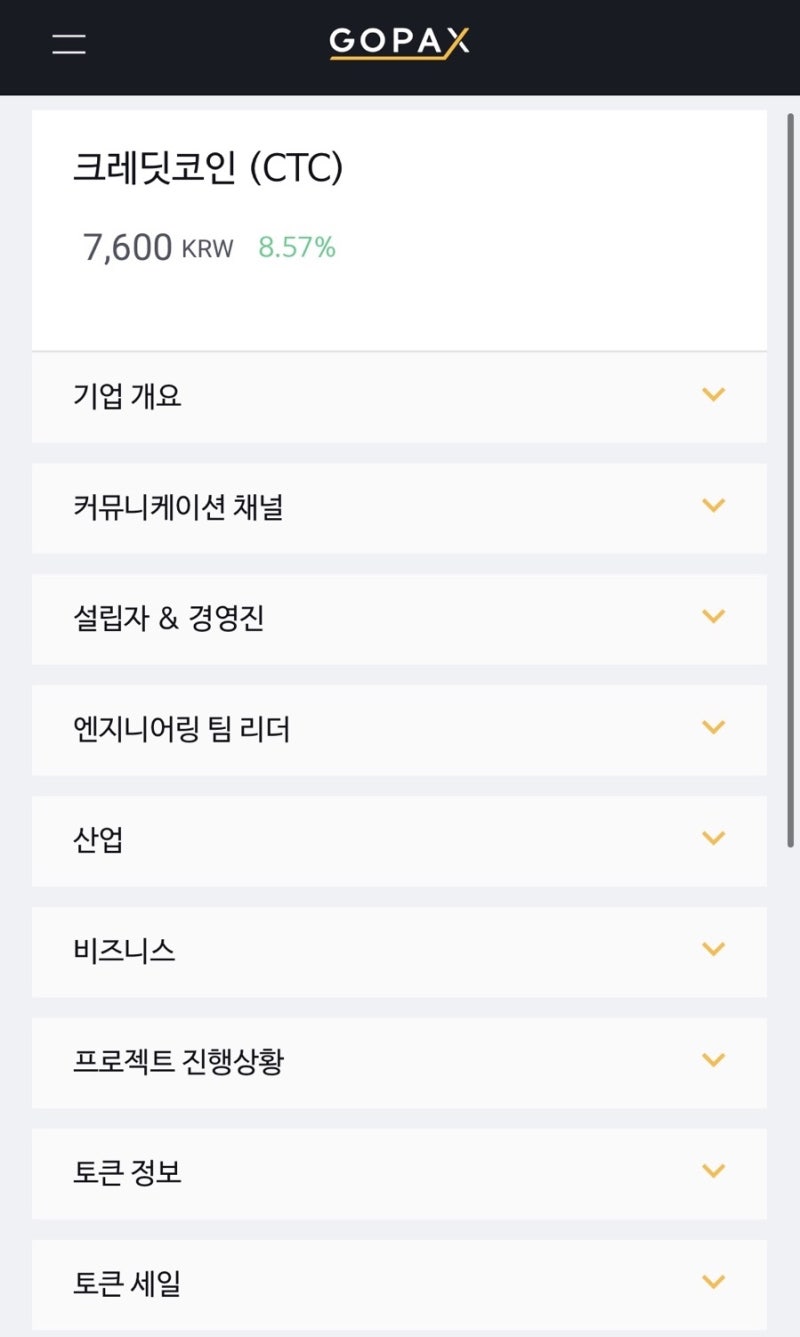Screen dimensions: 800x1337
Task: Click the chevron next to 커뮤니케이션 채널
Action: pos(714,507)
